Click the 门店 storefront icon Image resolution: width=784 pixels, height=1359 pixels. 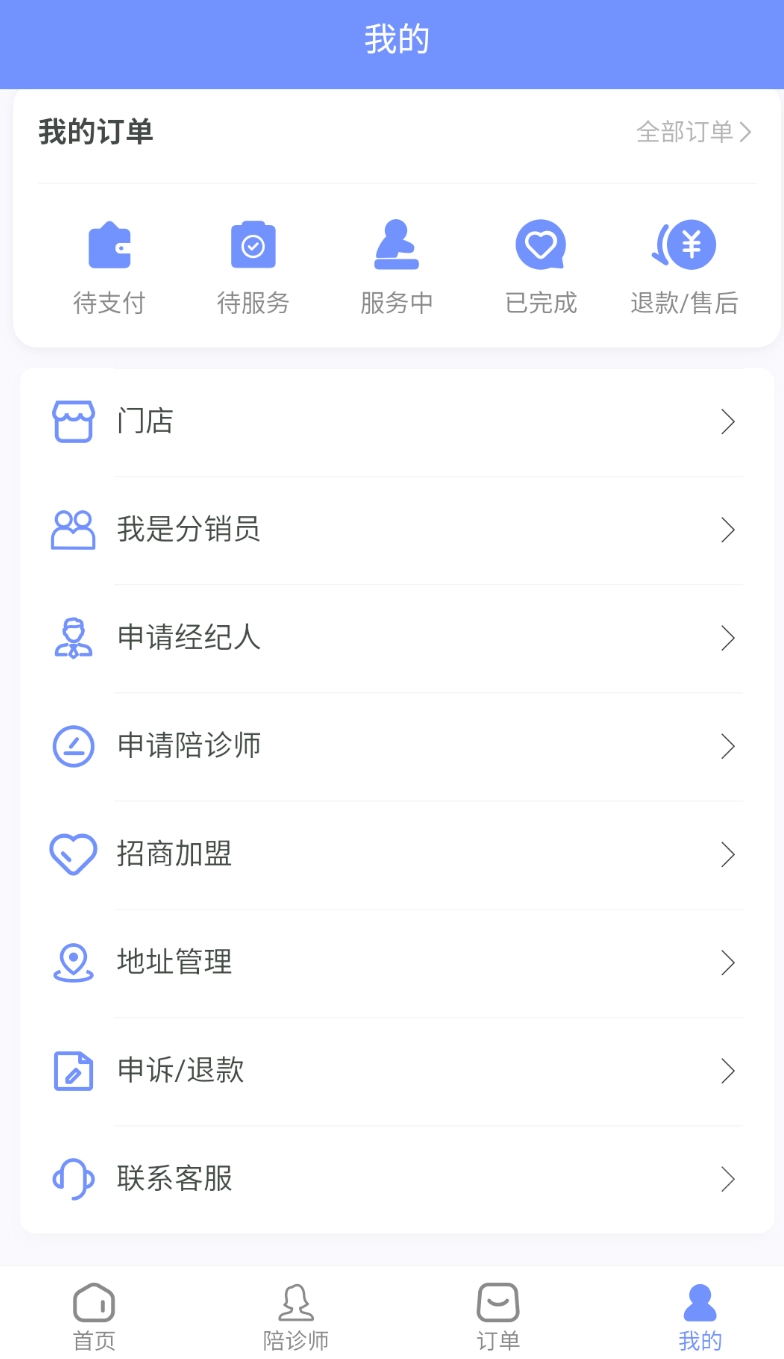(x=72, y=421)
